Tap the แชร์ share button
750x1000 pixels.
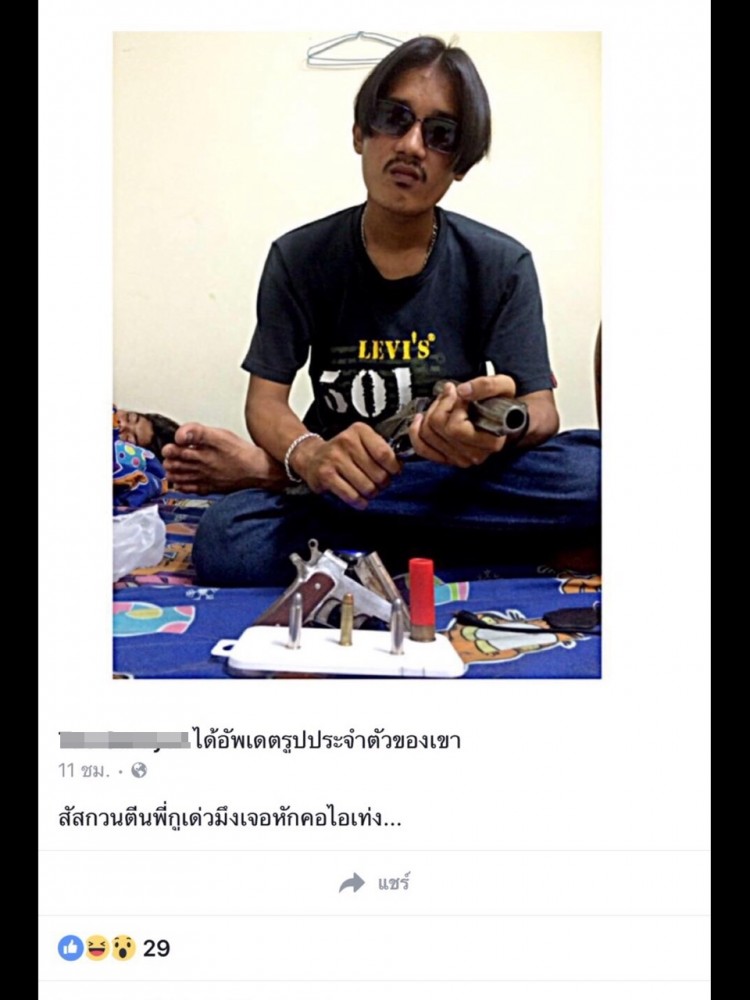click(x=375, y=883)
